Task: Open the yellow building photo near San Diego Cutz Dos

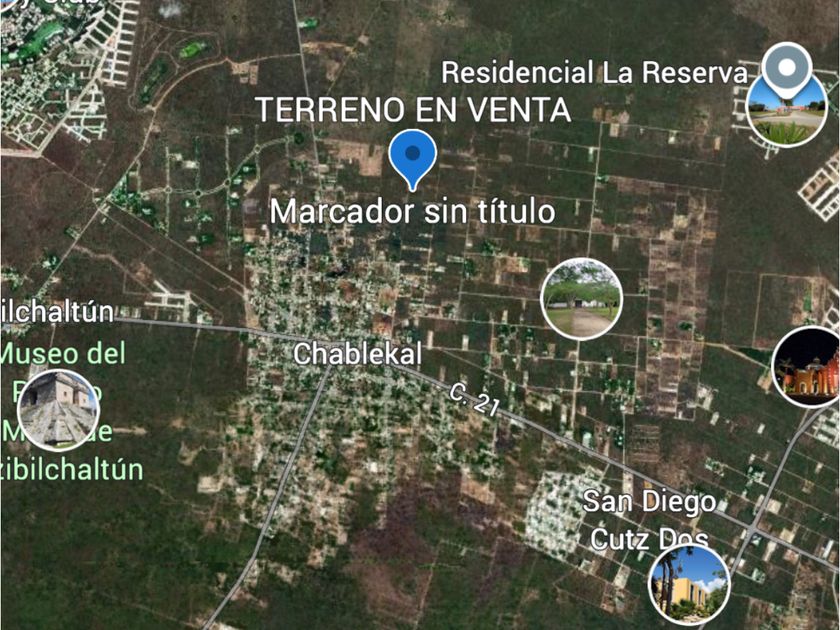Action: pyautogui.click(x=689, y=586)
